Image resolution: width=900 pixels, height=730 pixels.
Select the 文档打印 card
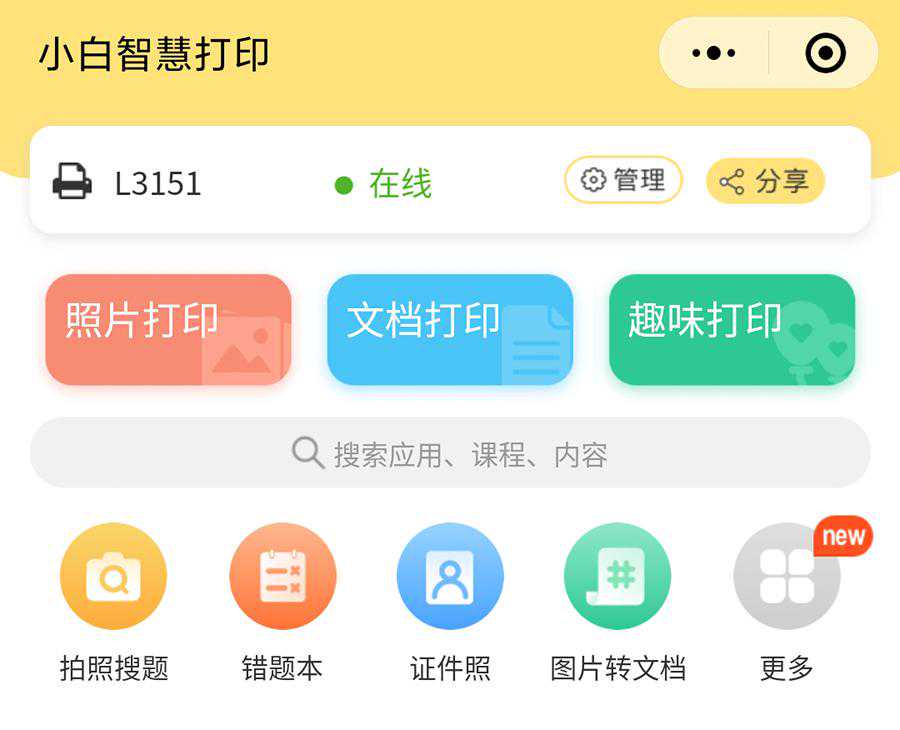pyautogui.click(x=450, y=329)
